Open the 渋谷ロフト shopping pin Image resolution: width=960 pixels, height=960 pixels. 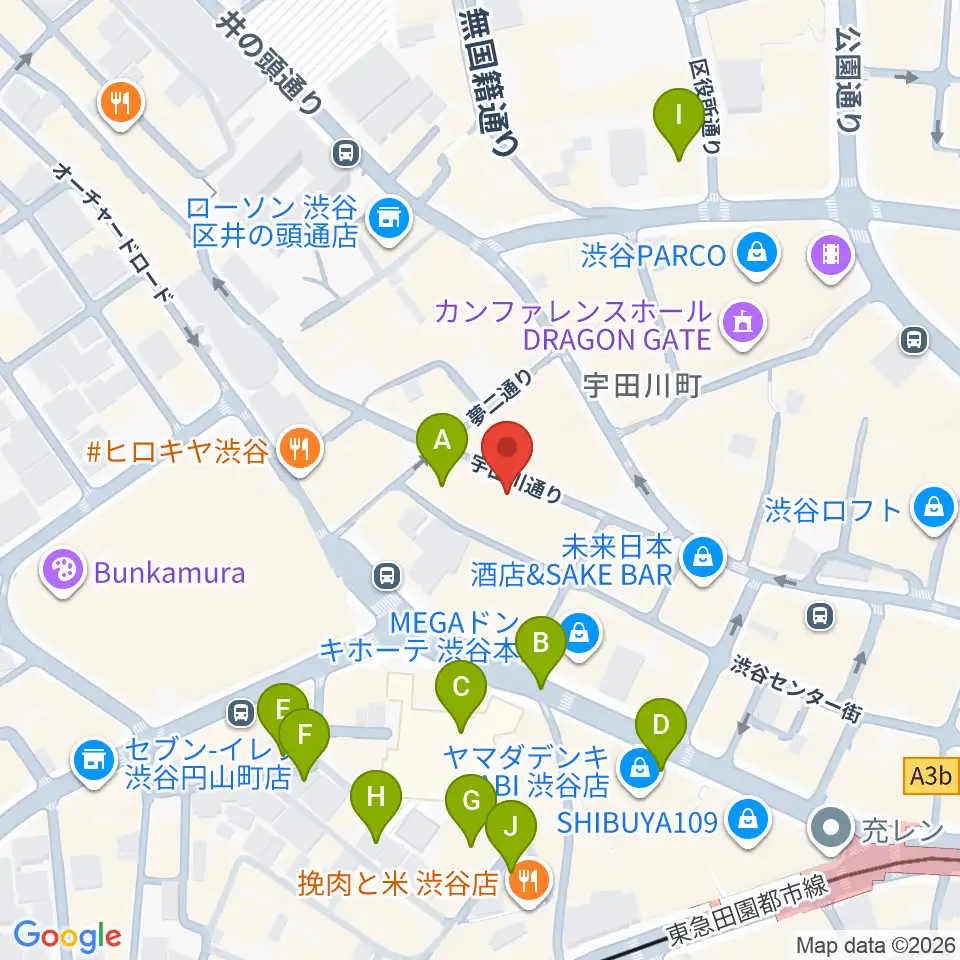pos(933,510)
